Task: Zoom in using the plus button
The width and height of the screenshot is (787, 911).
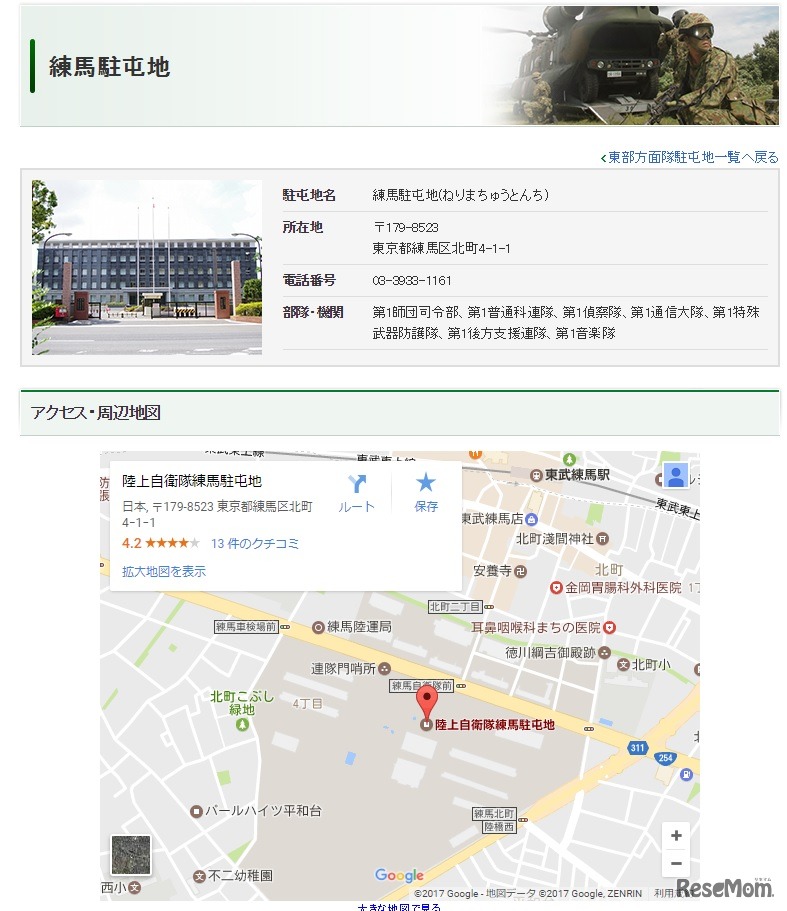Action: 676,836
